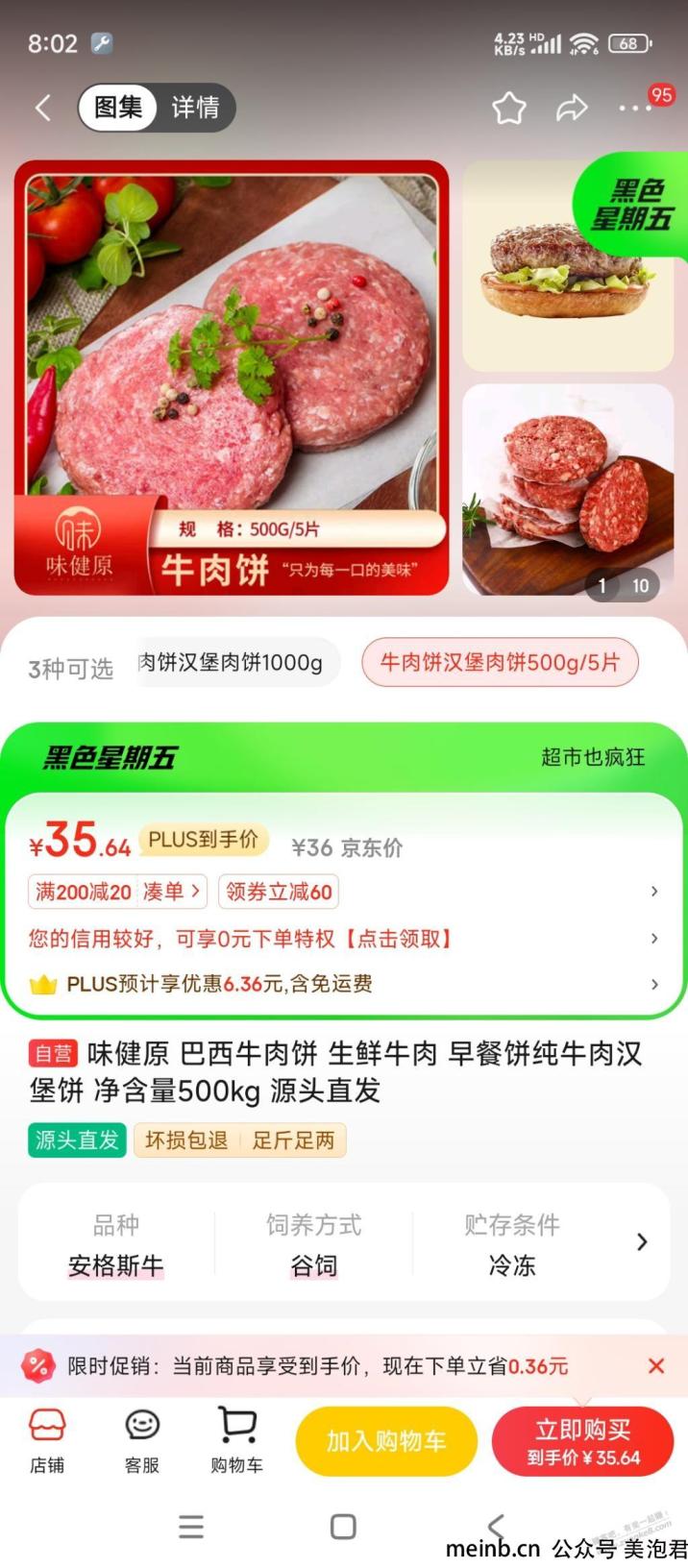
Task: Open the 领券立减60 coupon
Action: [279, 892]
